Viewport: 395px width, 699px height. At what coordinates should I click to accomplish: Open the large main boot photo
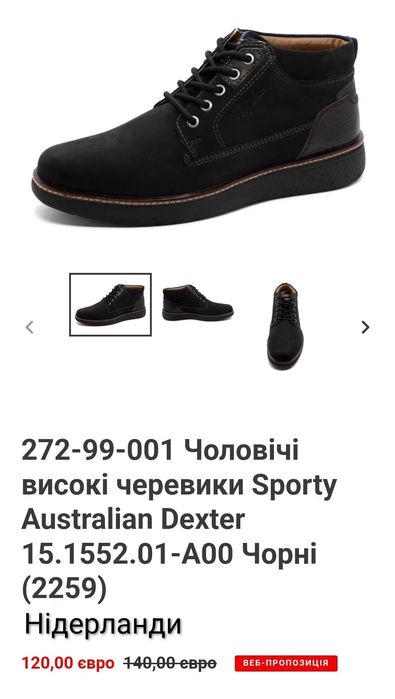(198, 127)
